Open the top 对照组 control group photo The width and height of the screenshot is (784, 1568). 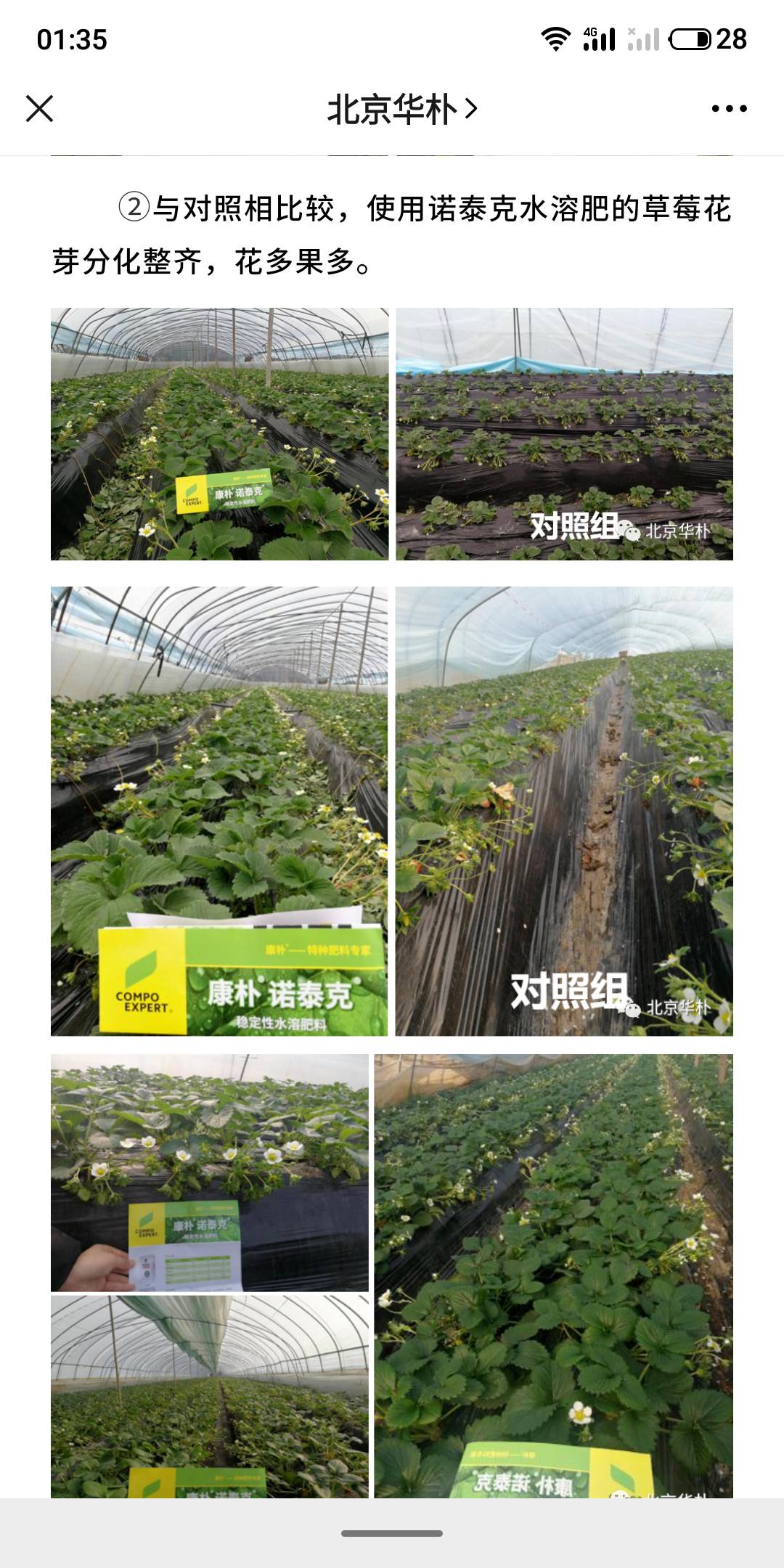[x=564, y=434]
